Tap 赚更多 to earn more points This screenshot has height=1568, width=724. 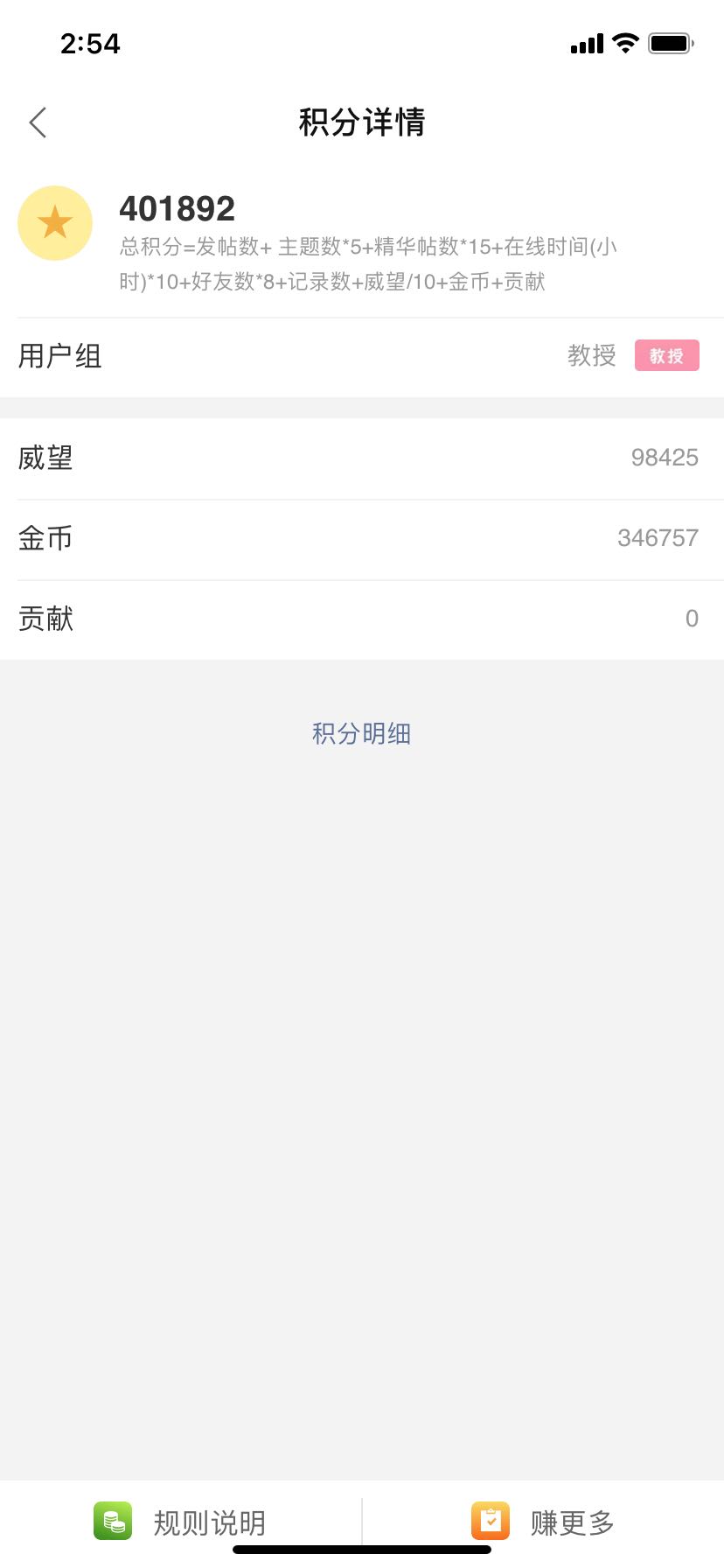543,1522
